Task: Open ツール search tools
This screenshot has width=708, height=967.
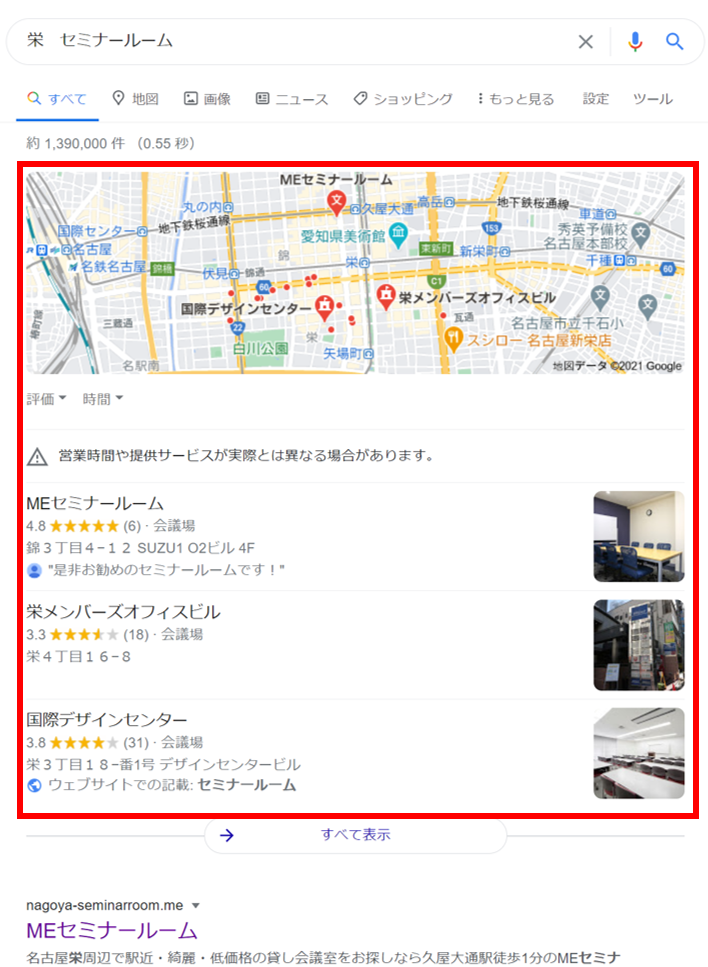Action: tap(652, 99)
